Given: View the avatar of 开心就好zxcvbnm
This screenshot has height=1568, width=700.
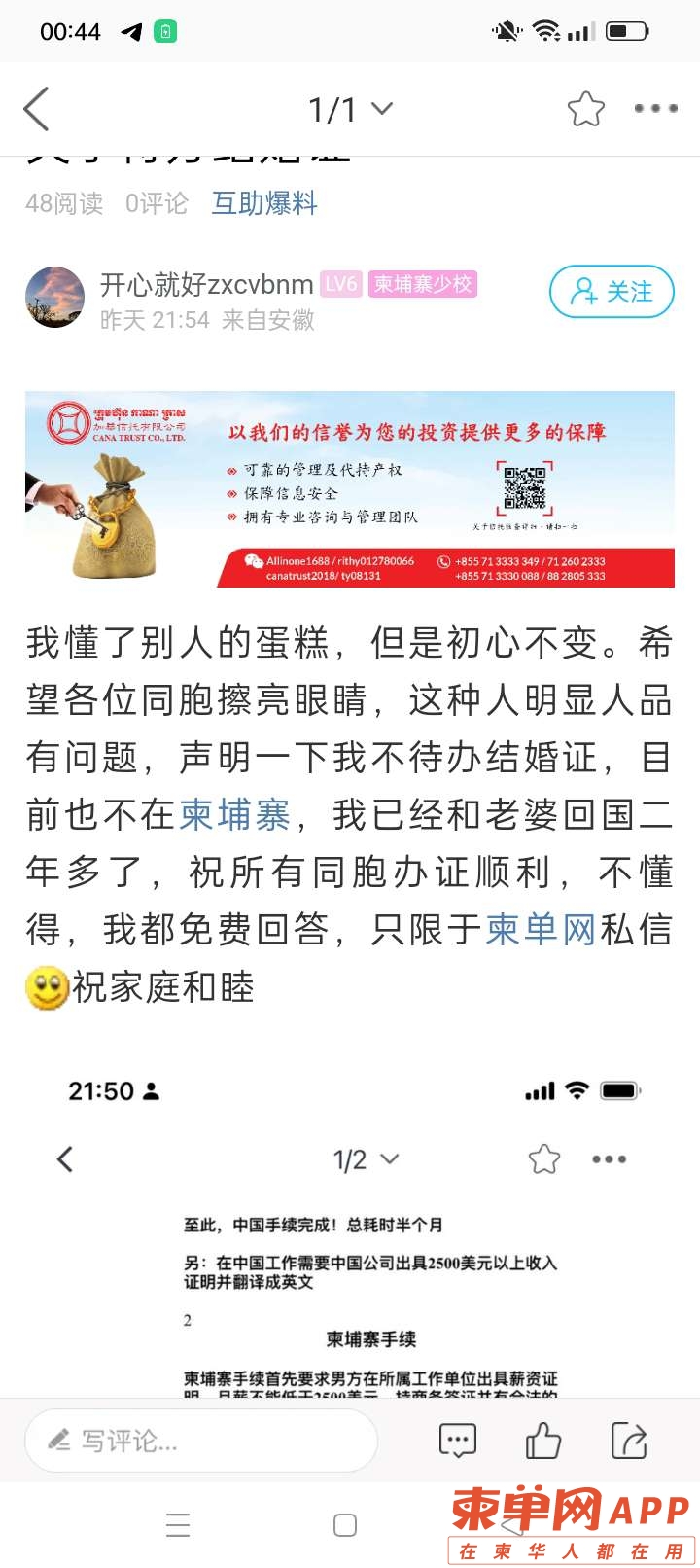Looking at the screenshot, I should [x=54, y=298].
